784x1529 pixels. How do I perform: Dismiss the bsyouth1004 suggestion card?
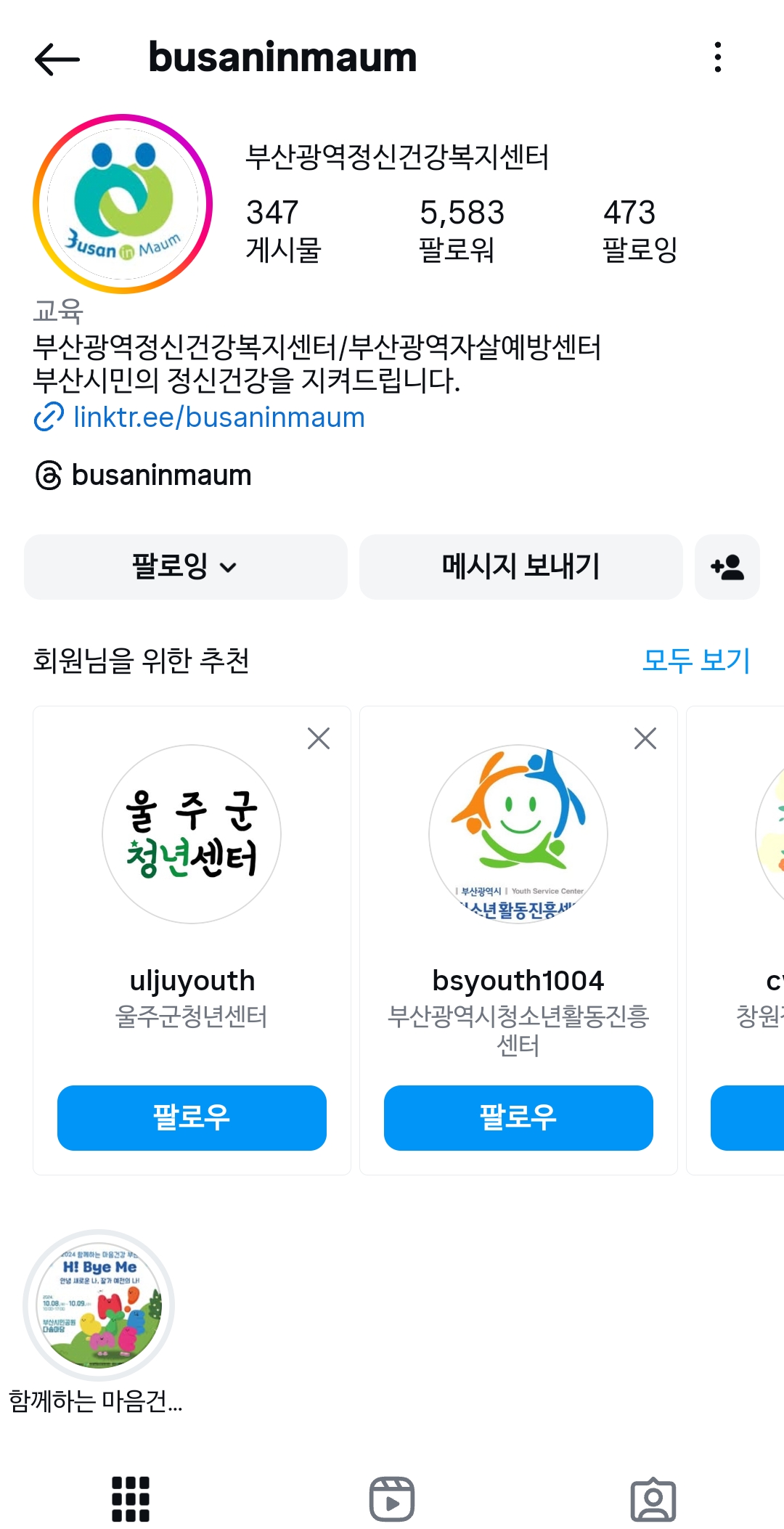click(645, 738)
